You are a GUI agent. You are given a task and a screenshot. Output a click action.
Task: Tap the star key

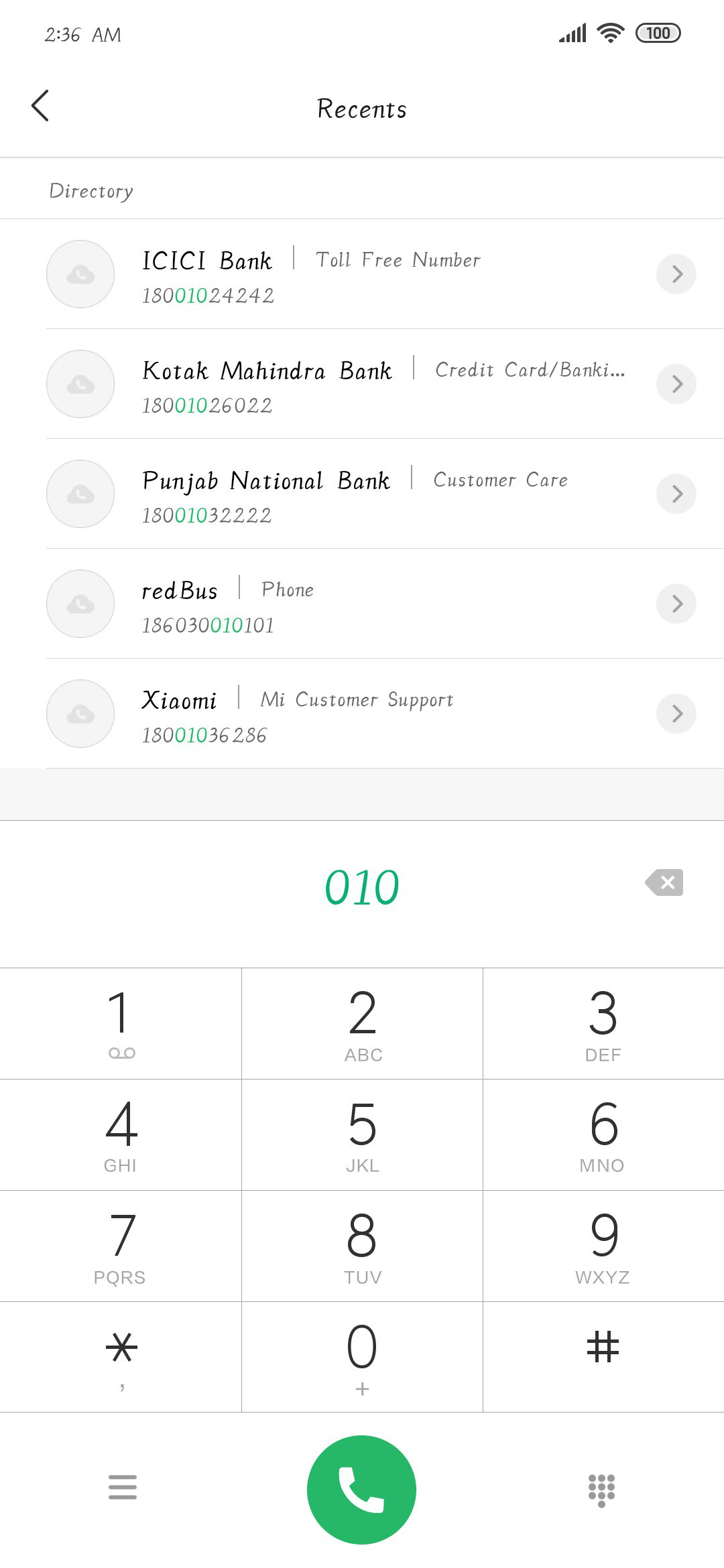tap(121, 1357)
